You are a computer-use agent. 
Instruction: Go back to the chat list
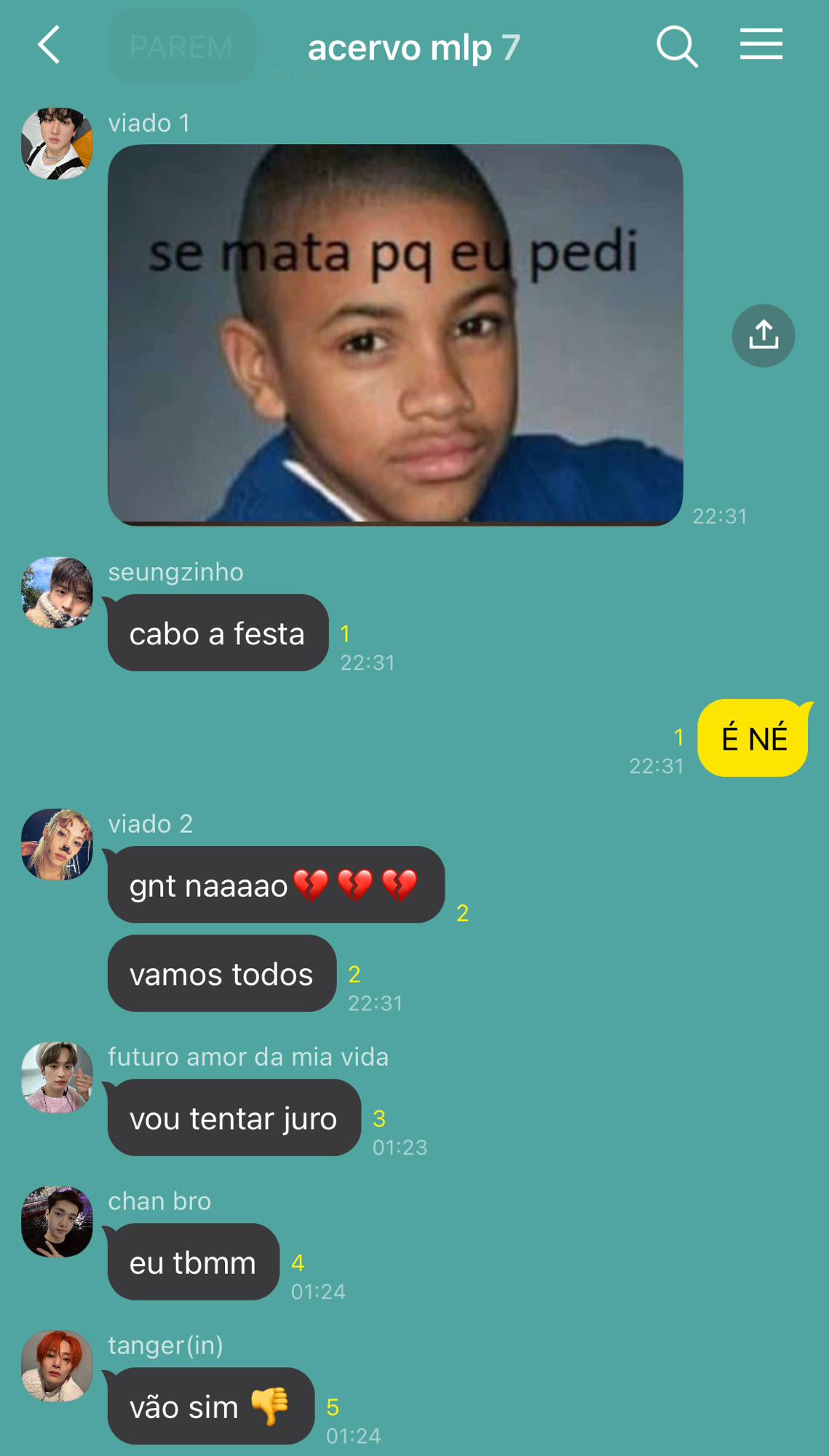point(49,45)
